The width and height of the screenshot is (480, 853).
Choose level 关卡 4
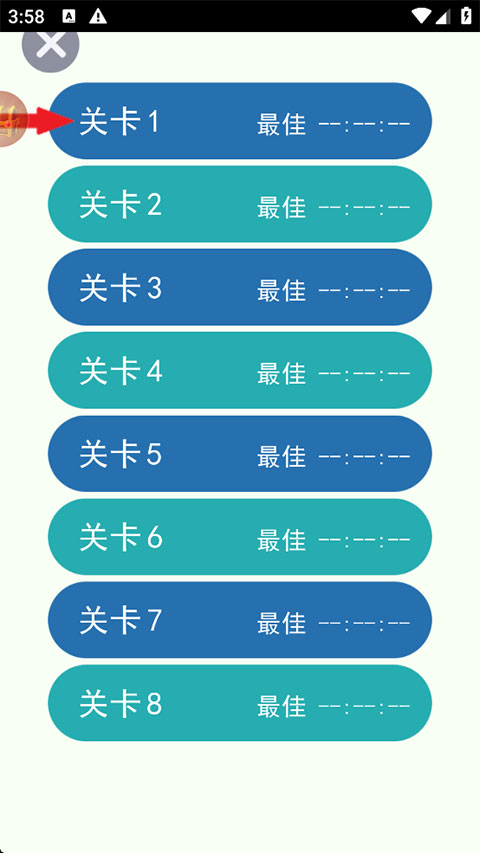click(240, 370)
